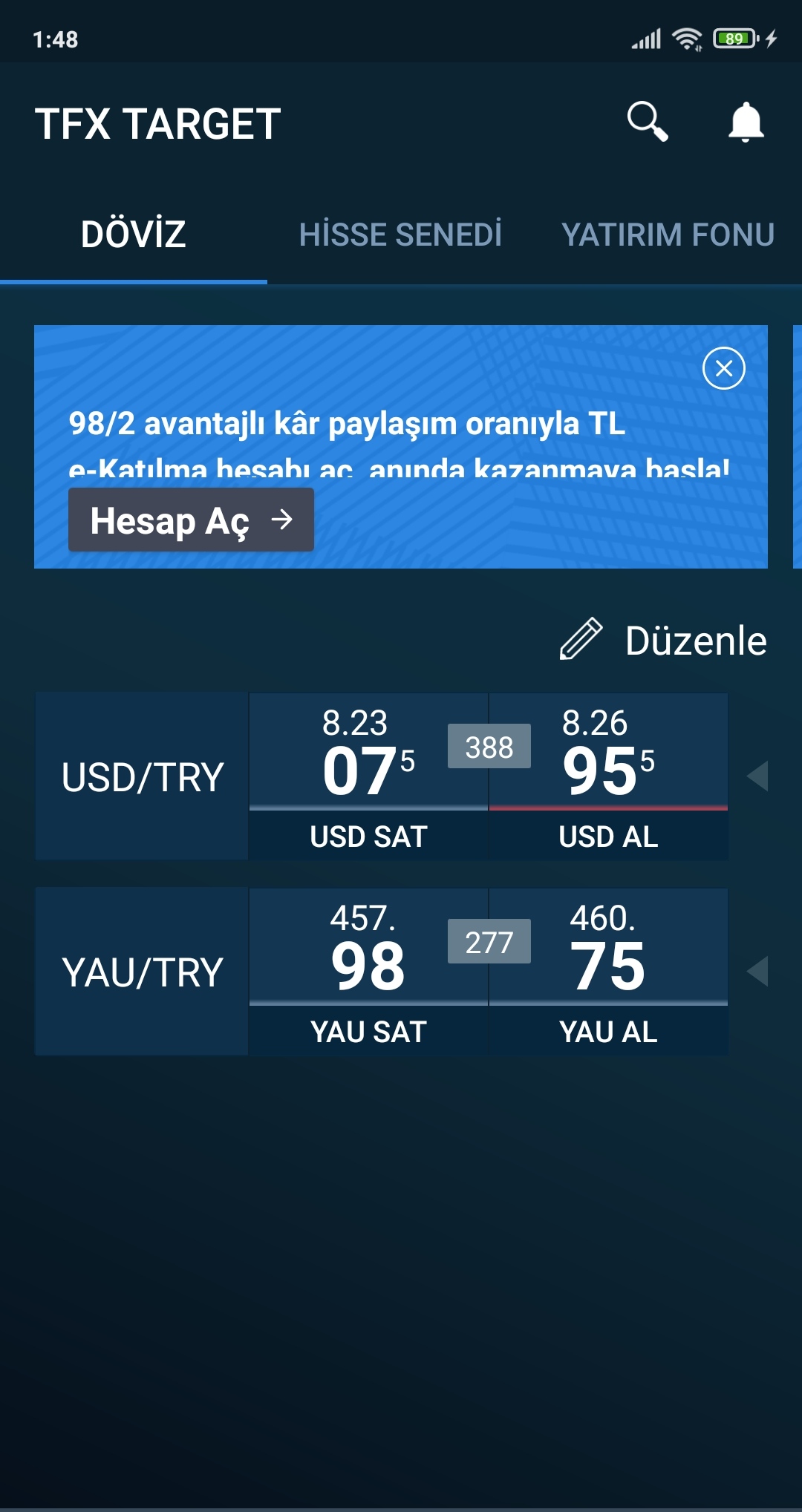The height and width of the screenshot is (1512, 802).
Task: Tap the YAU SAT price tile
Action: [x=368, y=972]
